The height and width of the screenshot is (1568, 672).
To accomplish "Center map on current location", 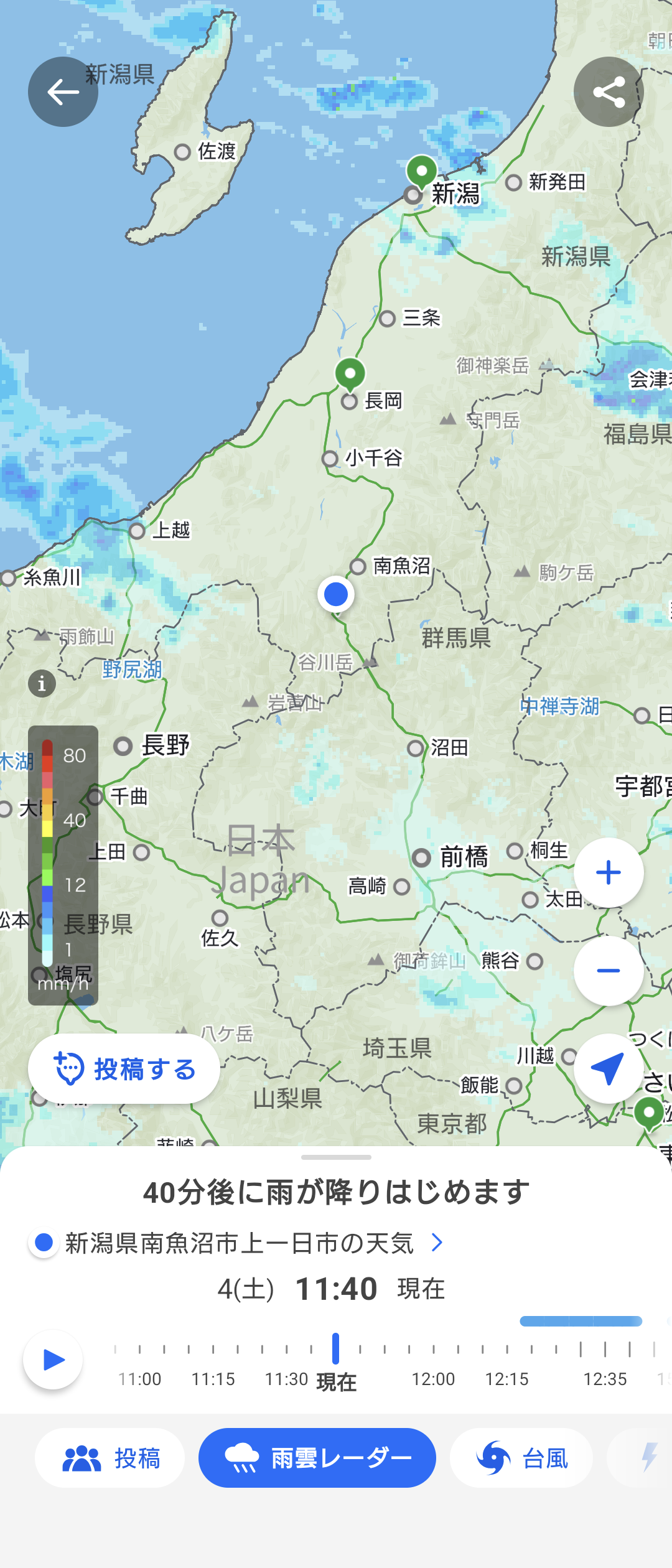I will [608, 1068].
